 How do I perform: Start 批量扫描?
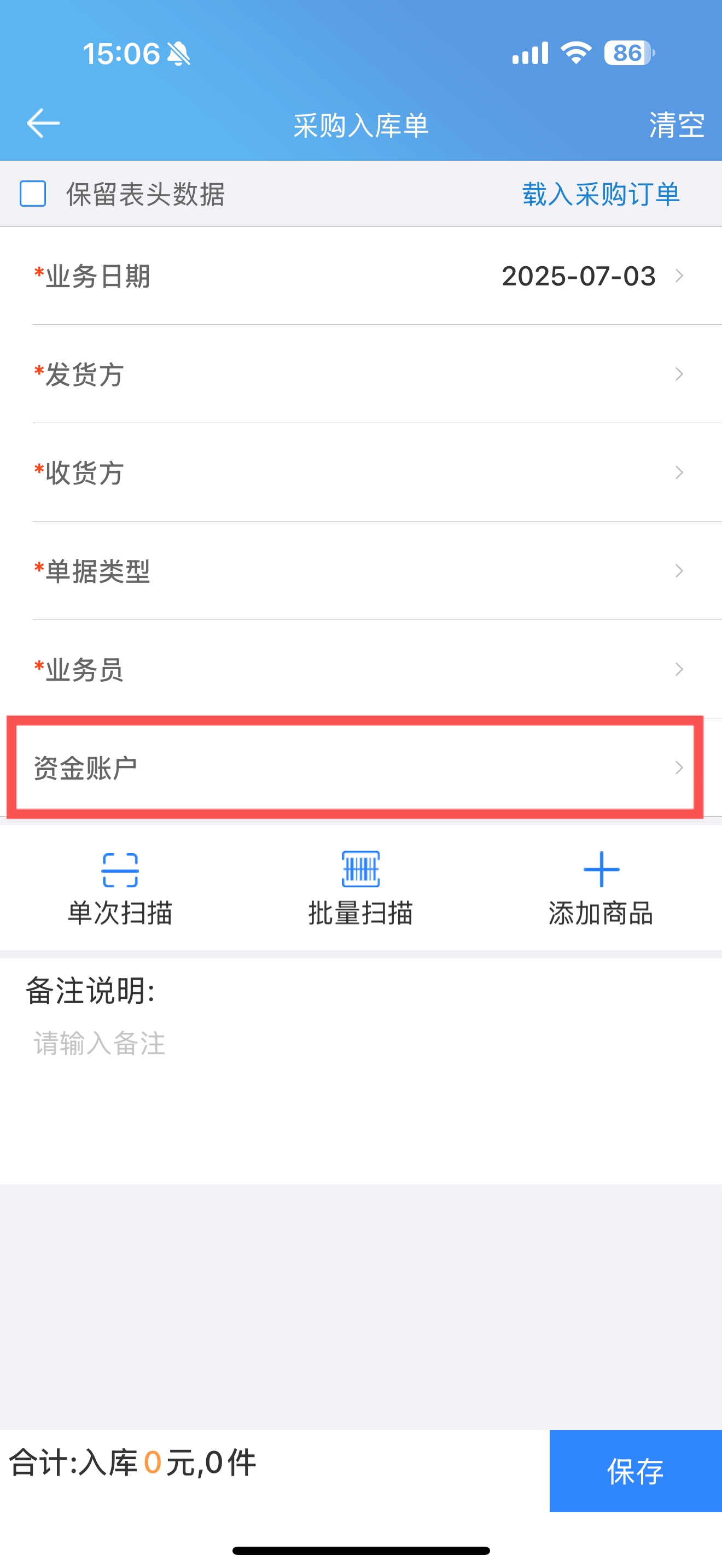click(360, 888)
